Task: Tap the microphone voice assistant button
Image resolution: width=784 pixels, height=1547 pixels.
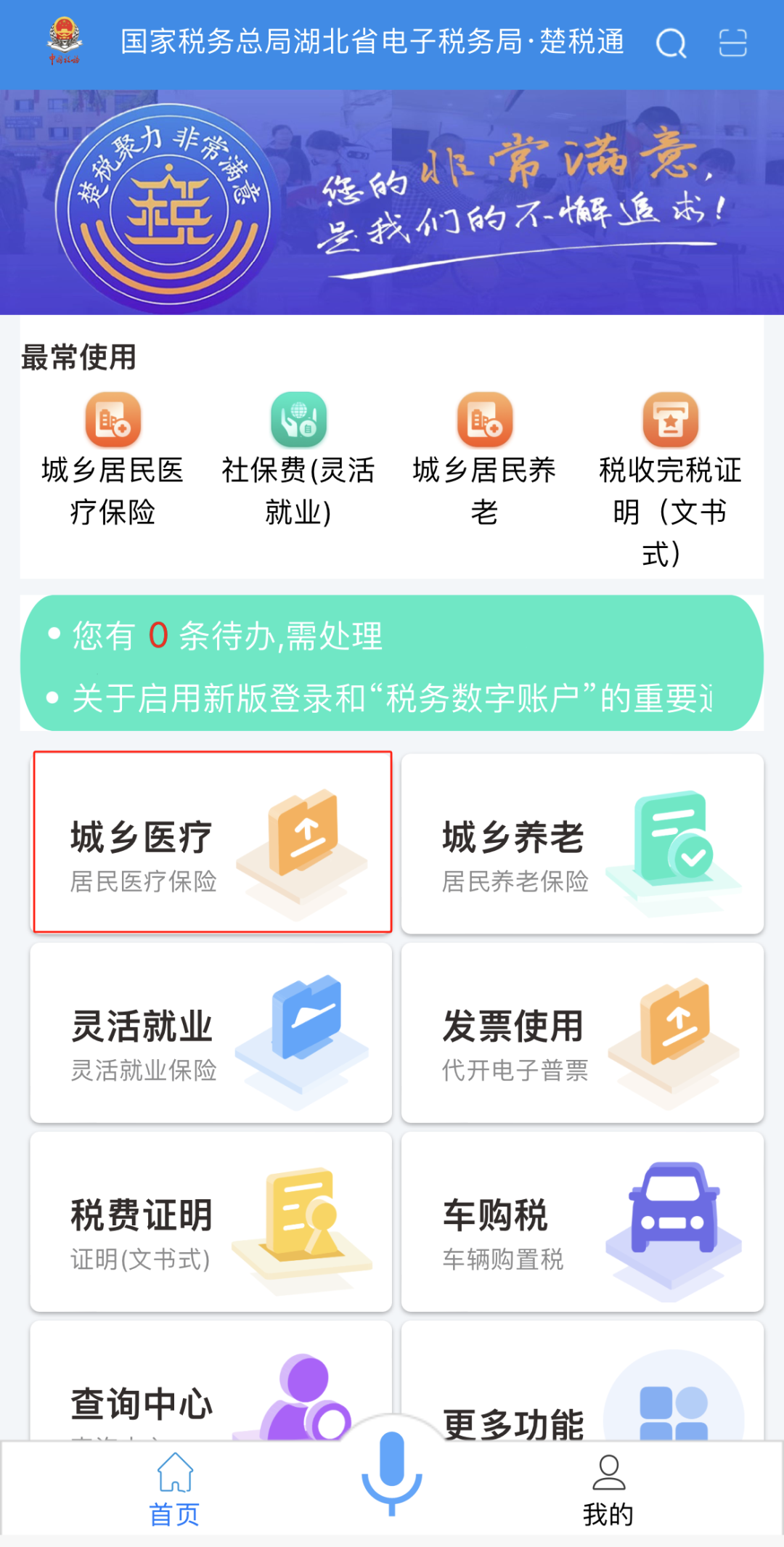Action: tap(392, 1472)
